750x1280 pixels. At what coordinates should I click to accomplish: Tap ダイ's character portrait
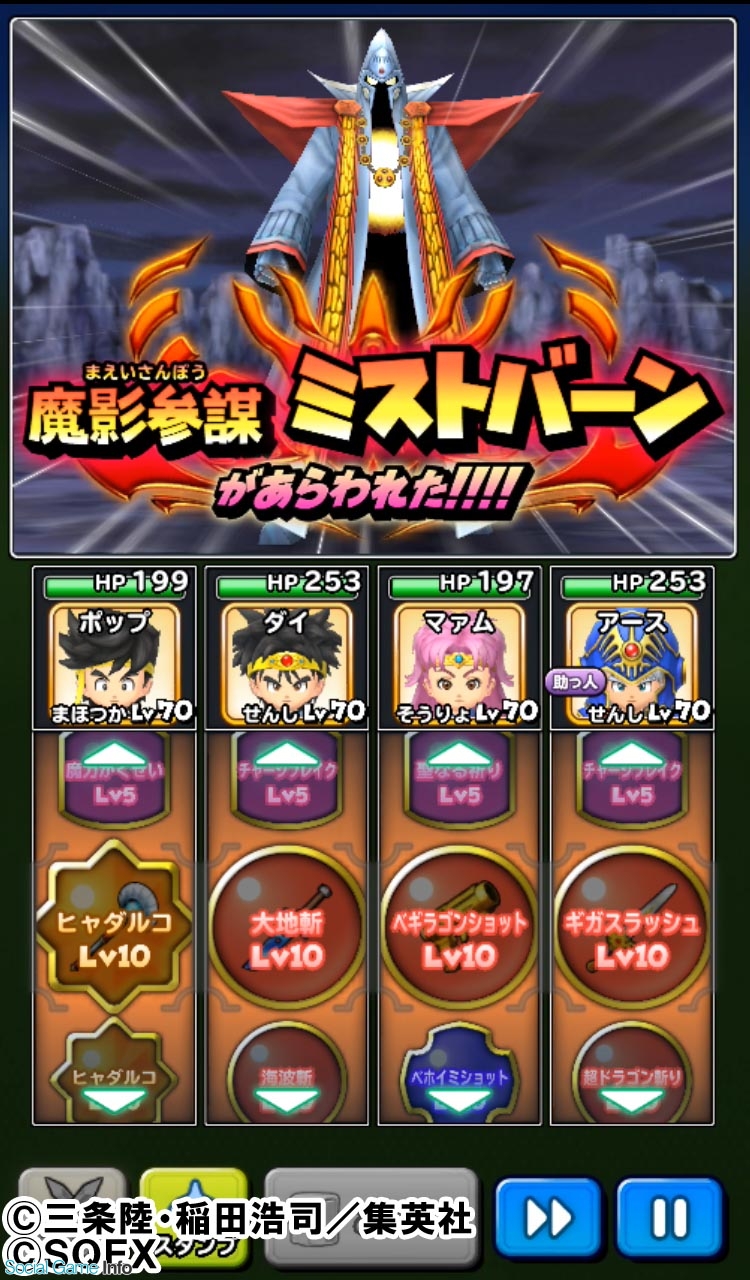tap(286, 657)
